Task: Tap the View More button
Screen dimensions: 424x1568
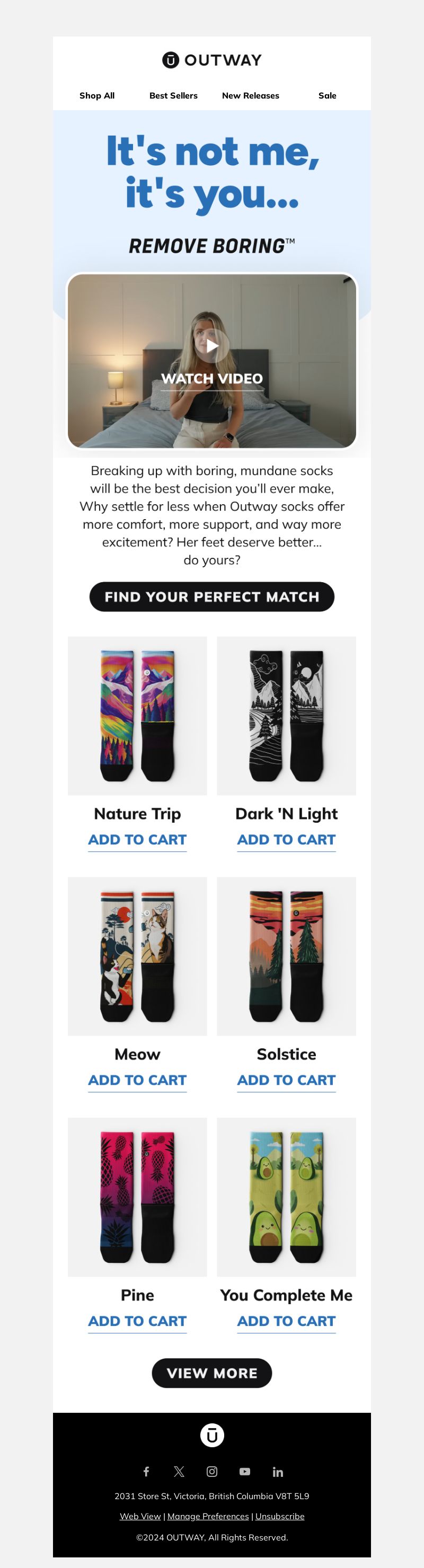Action: (x=212, y=1373)
